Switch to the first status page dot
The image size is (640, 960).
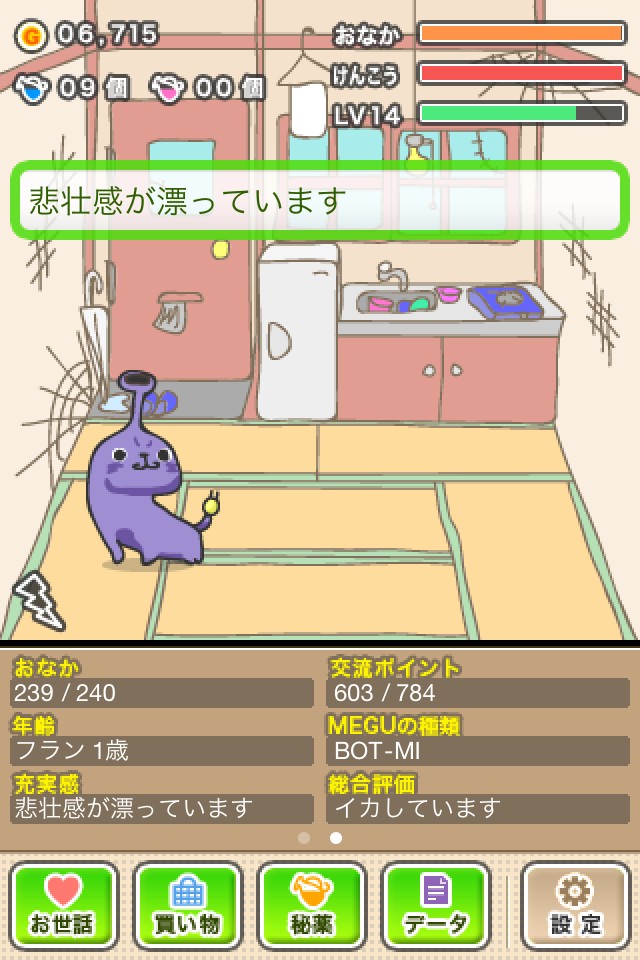pyautogui.click(x=304, y=838)
